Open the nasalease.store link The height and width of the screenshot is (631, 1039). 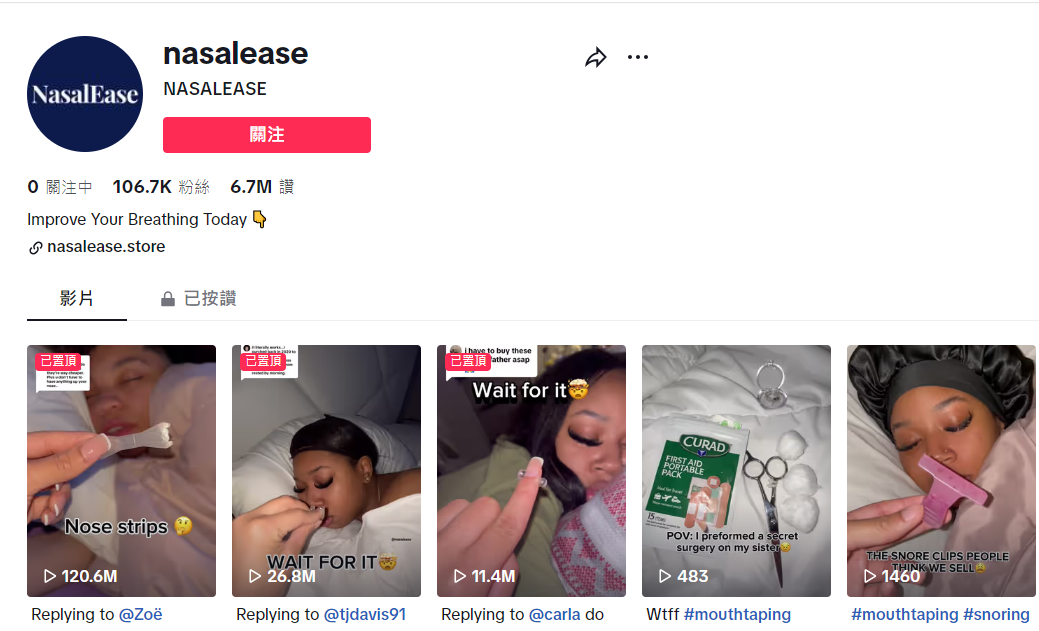pos(105,247)
